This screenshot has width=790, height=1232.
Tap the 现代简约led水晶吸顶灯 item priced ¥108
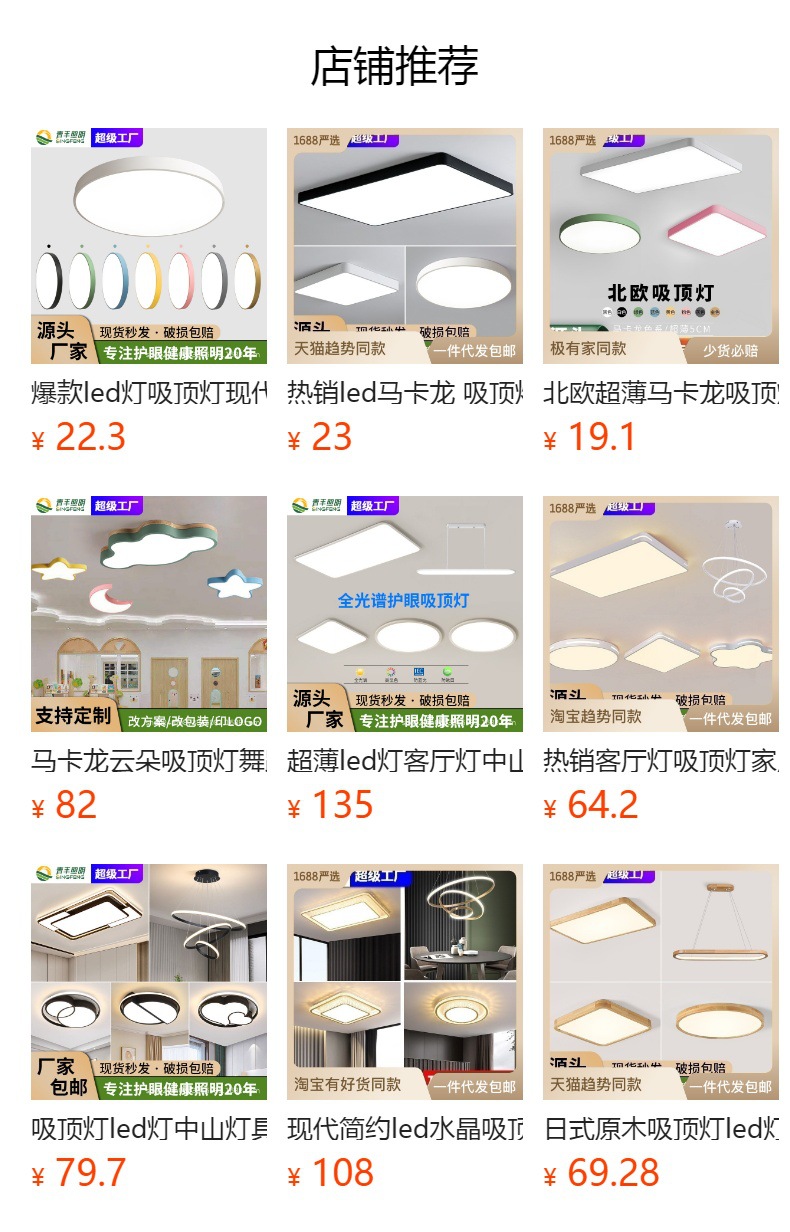tap(405, 982)
